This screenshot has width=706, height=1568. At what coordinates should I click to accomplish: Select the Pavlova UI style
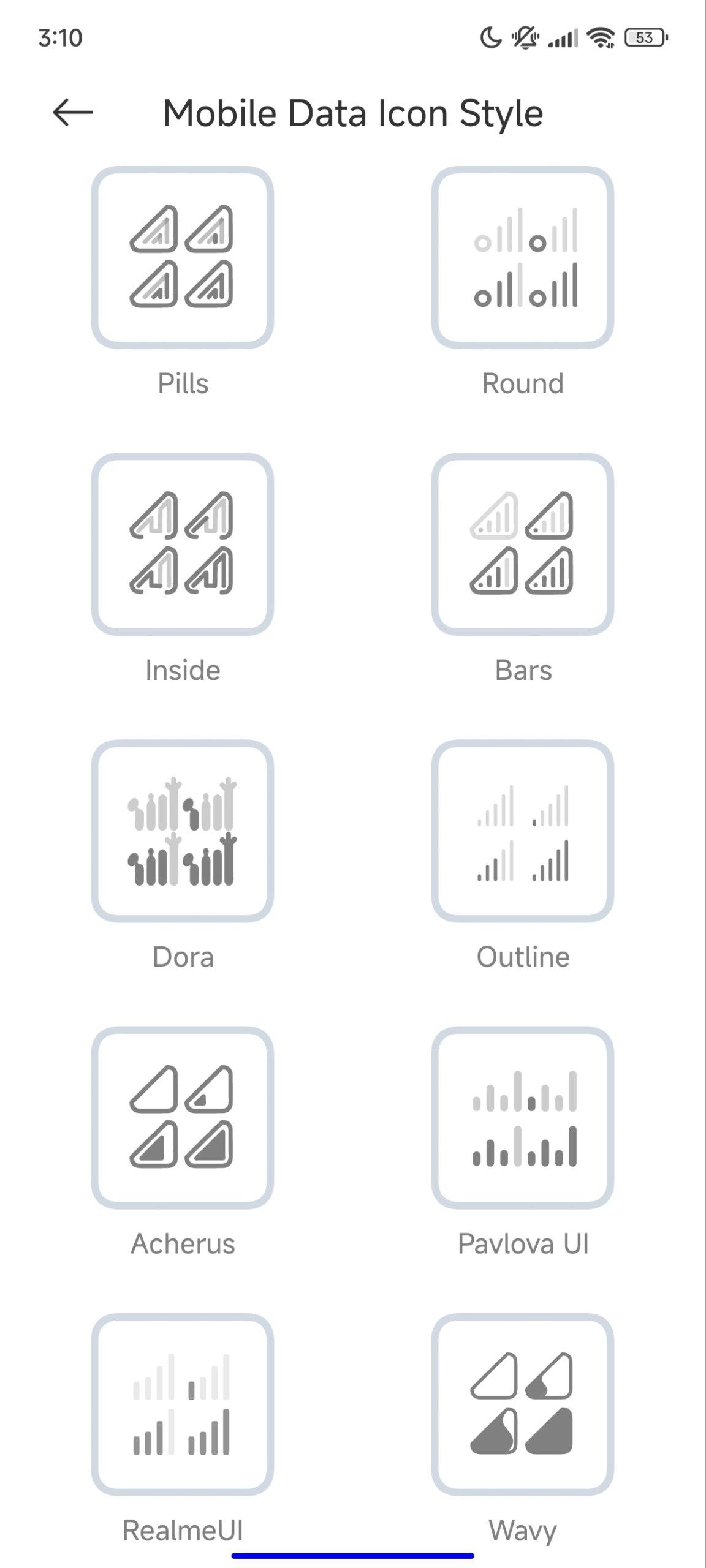pos(523,1117)
